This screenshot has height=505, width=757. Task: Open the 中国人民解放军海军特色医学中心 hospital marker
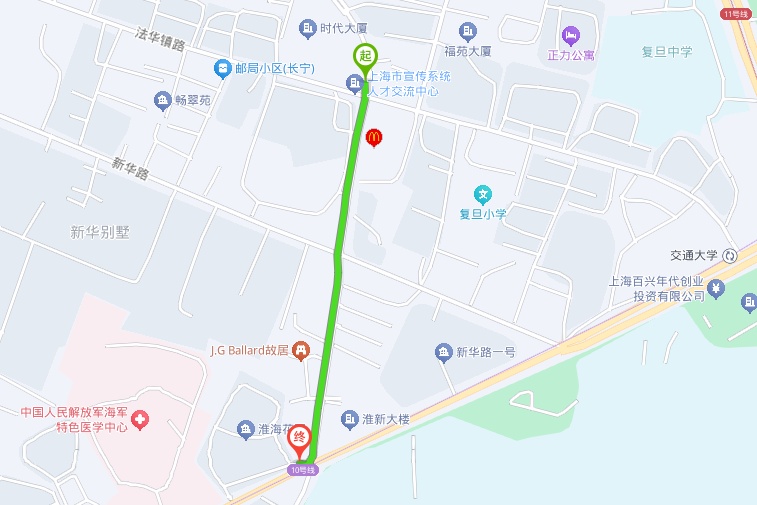click(140, 419)
